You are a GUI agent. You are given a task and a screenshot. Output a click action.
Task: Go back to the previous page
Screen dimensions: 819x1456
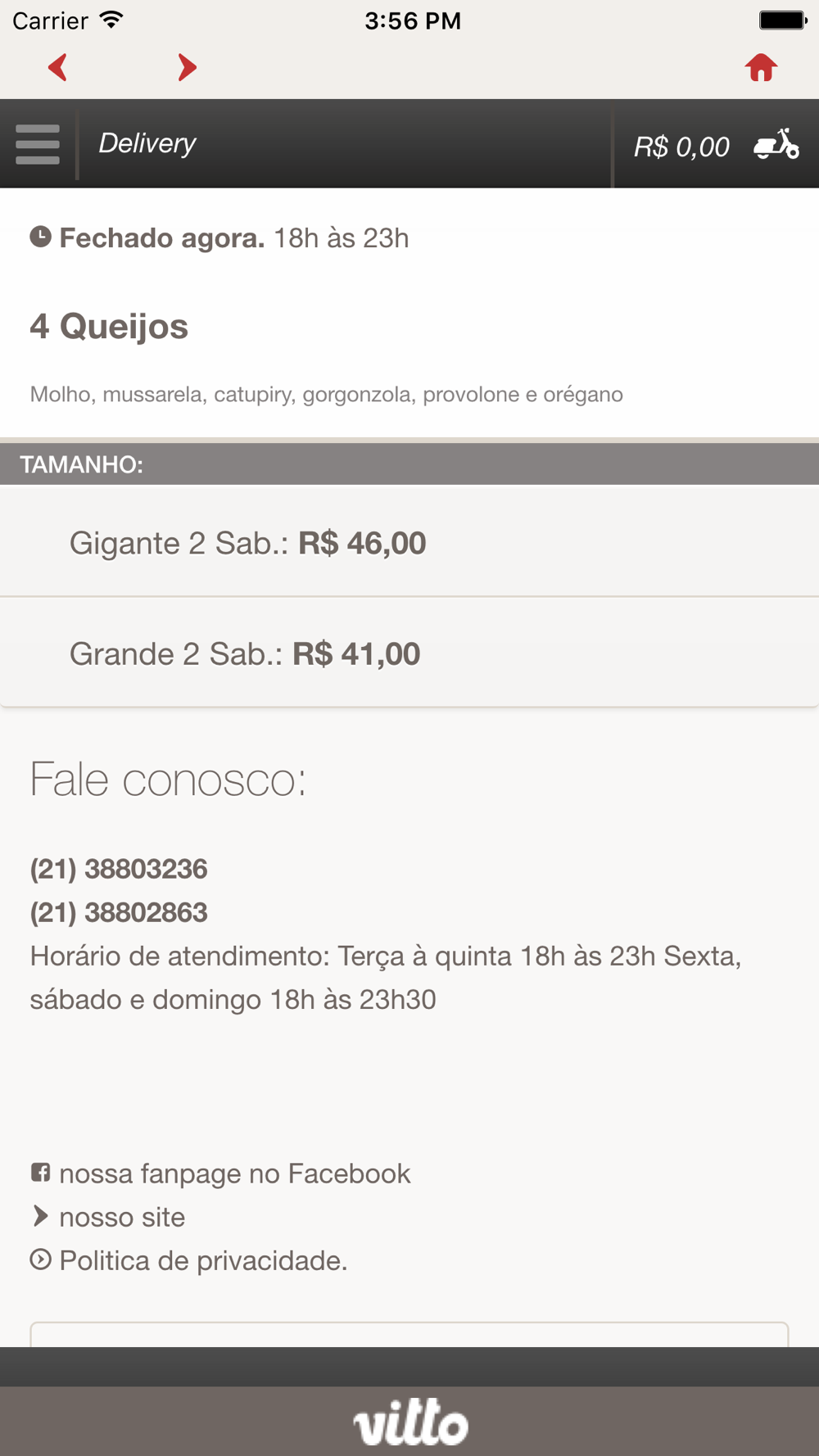point(57,67)
